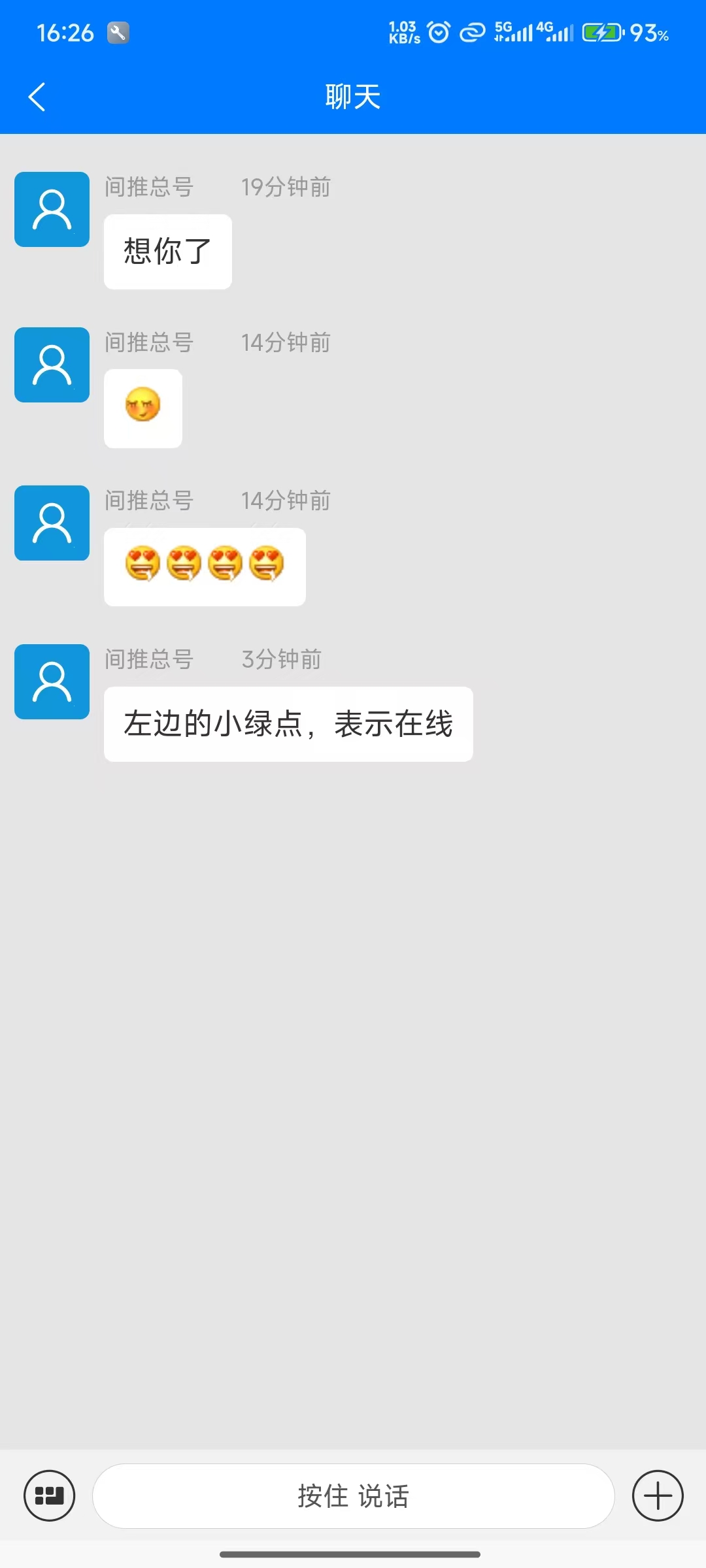
Task: Tap the back arrow in the title bar
Action: (x=37, y=95)
